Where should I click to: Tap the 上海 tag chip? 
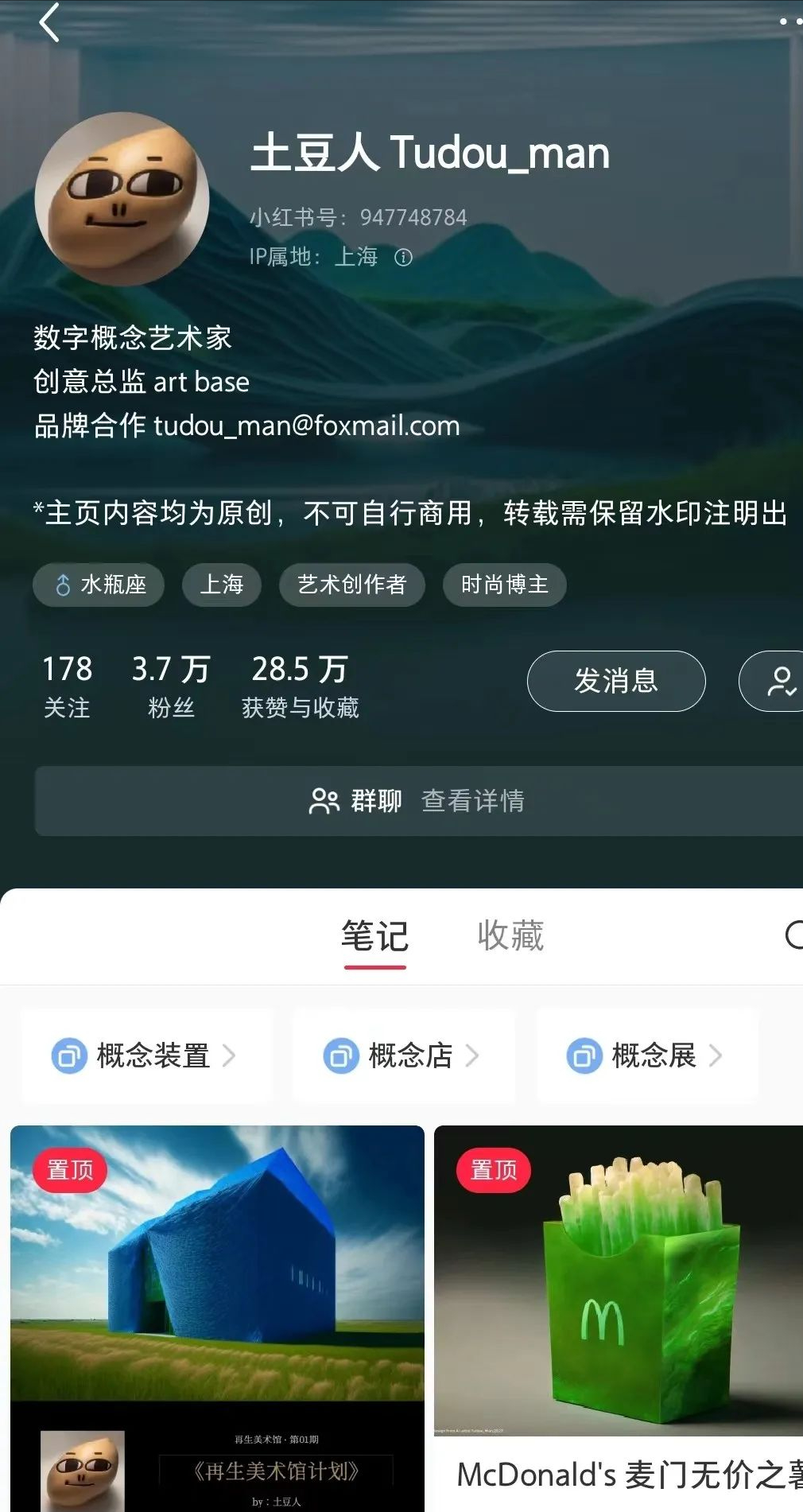[222, 585]
